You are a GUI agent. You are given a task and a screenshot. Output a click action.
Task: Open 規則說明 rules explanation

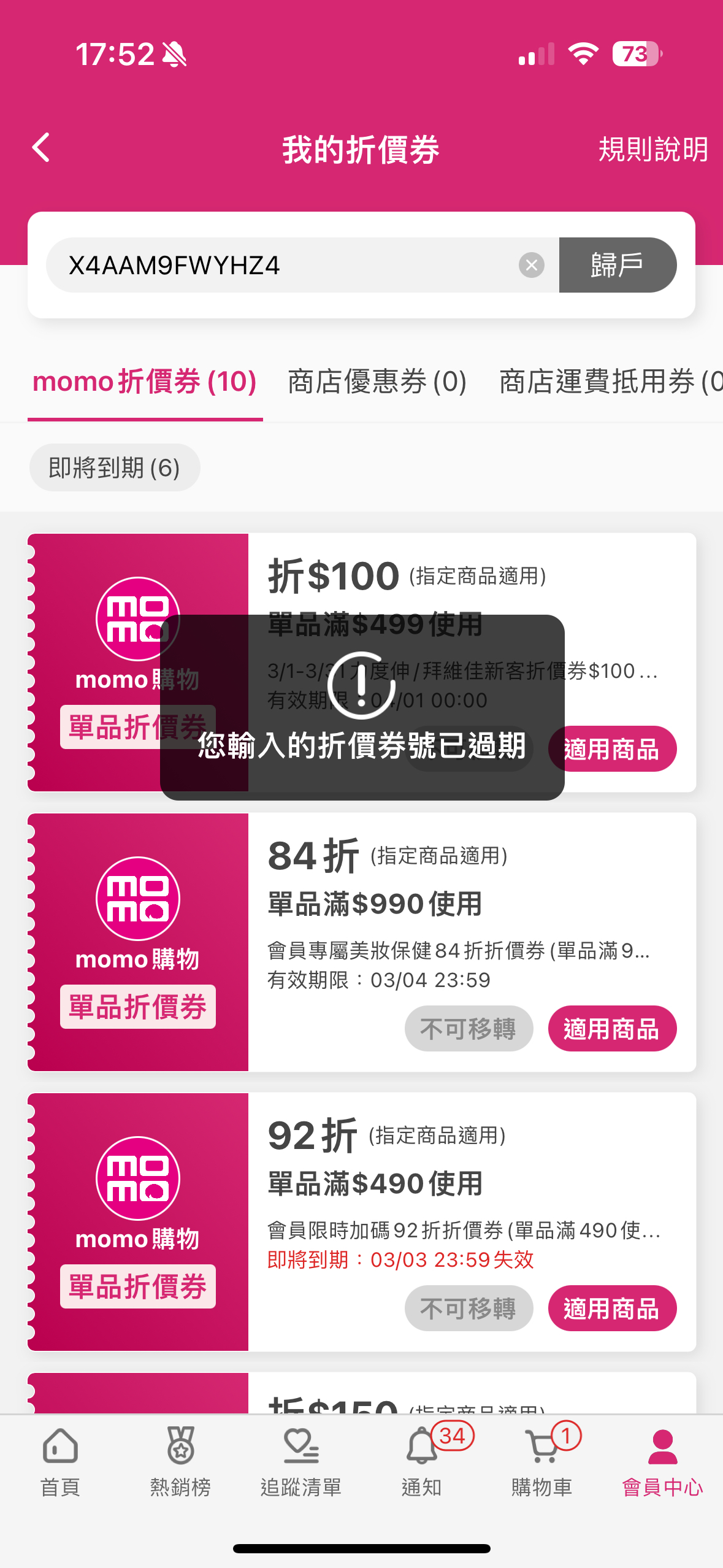pyautogui.click(x=653, y=149)
